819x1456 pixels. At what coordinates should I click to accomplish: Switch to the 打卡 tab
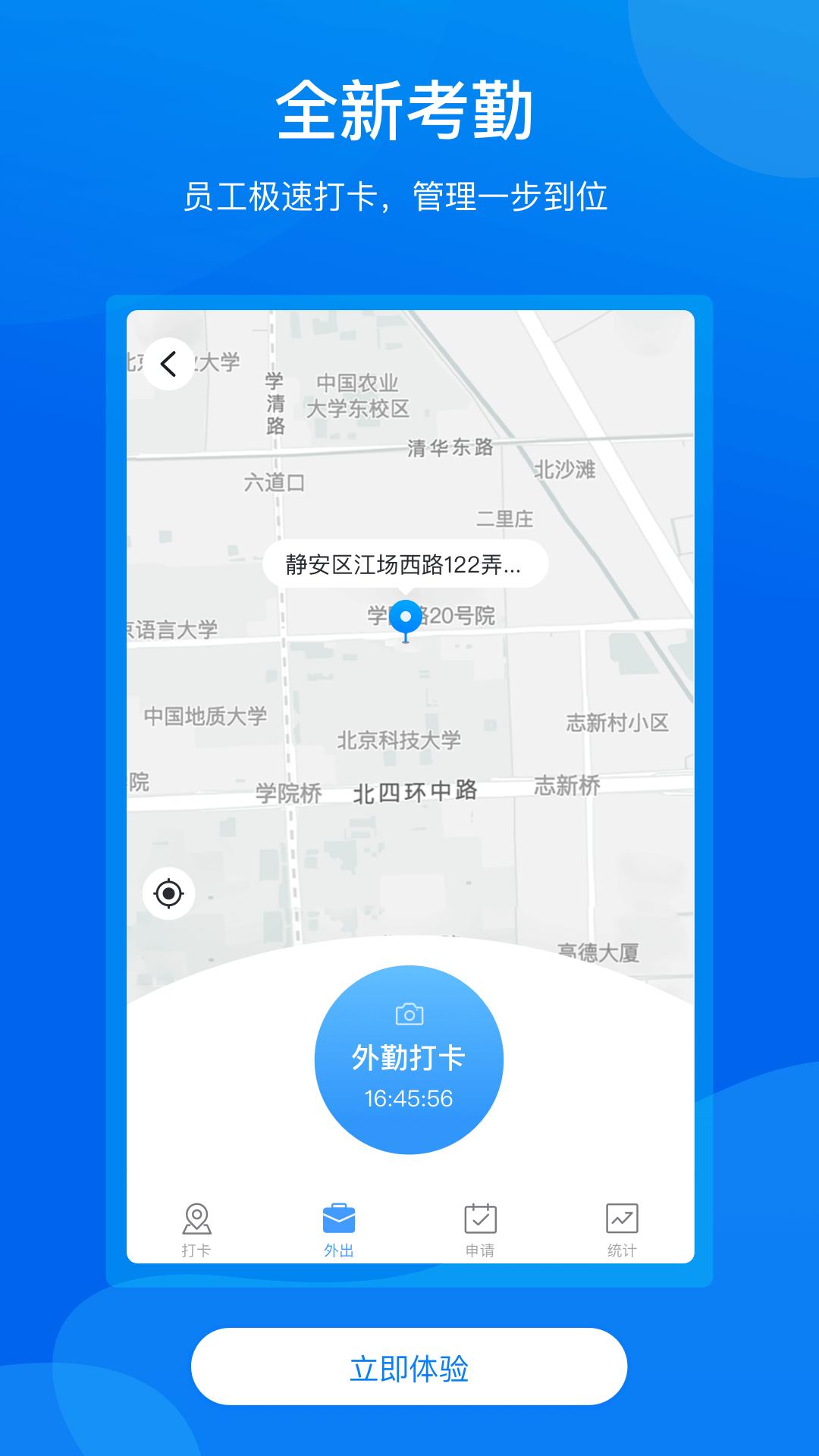tap(196, 1227)
